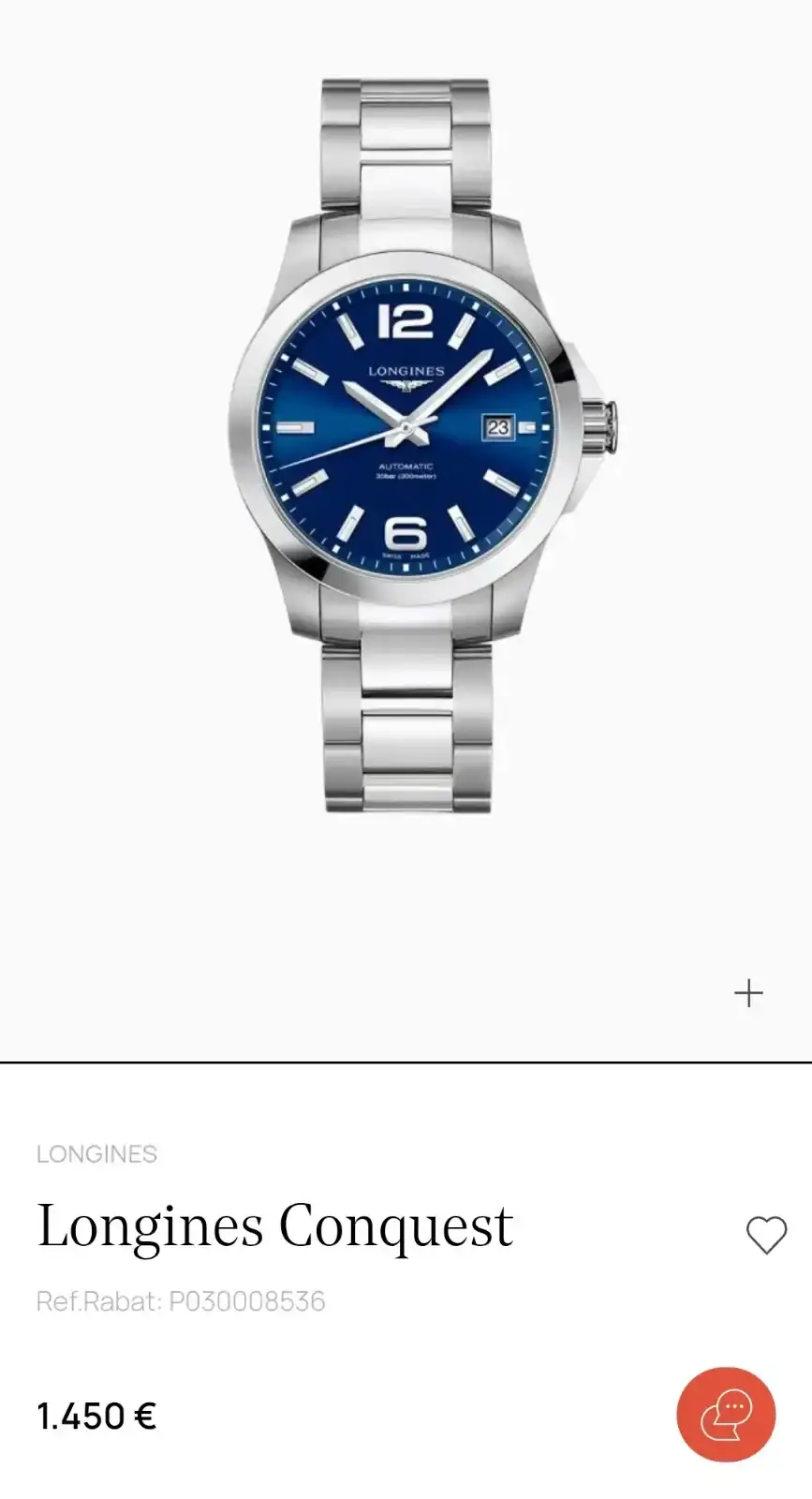Enlarge the watch image with the plus icon

point(748,993)
